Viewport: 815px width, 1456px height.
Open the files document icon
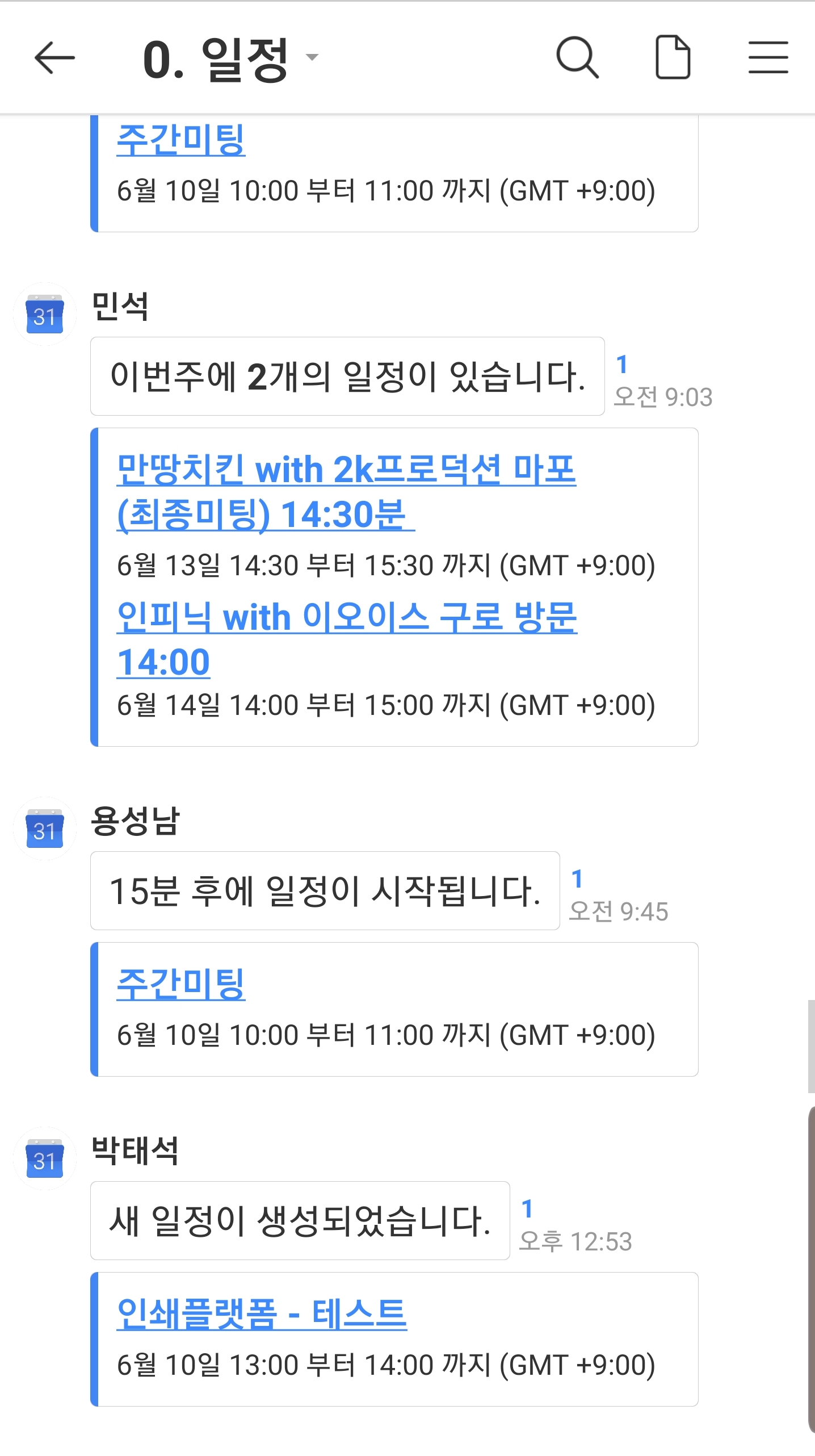673,57
